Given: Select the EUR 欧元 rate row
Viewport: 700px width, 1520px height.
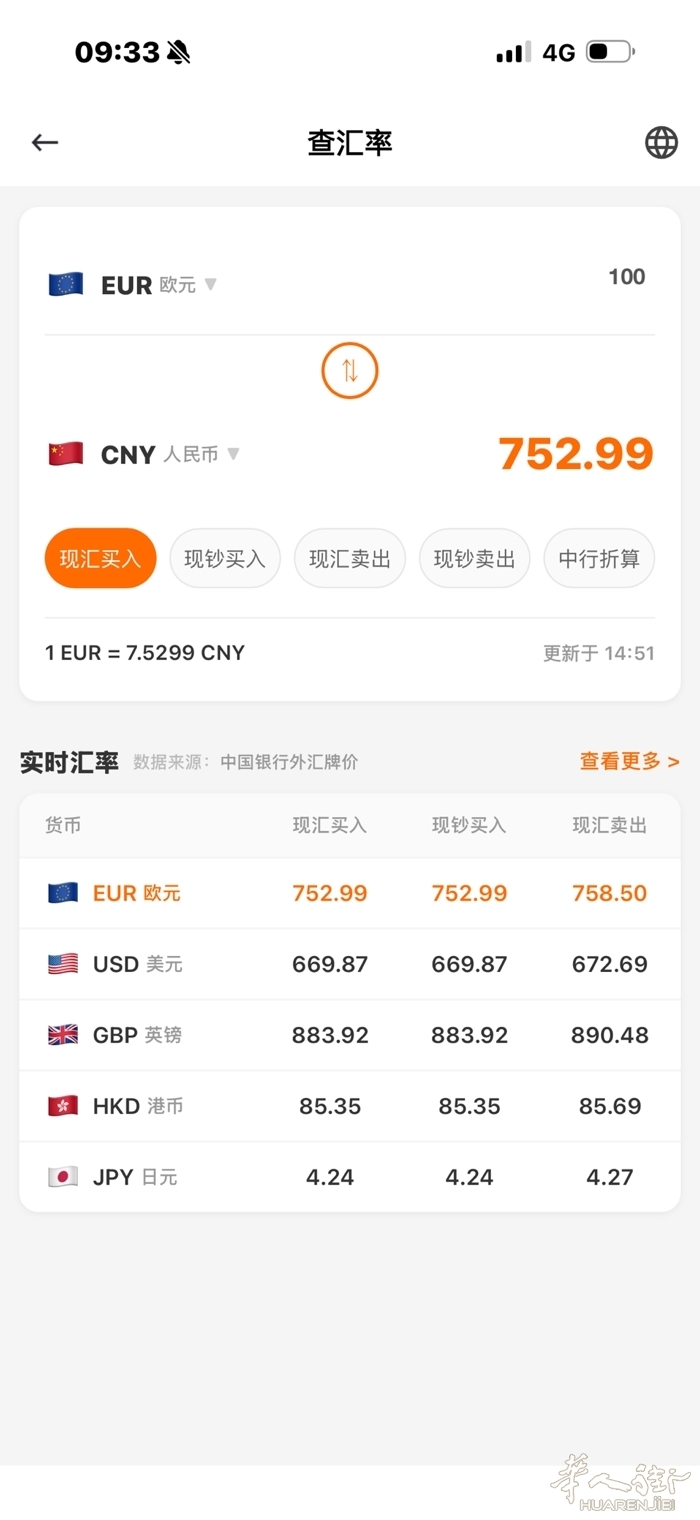Looking at the screenshot, I should pos(350,893).
